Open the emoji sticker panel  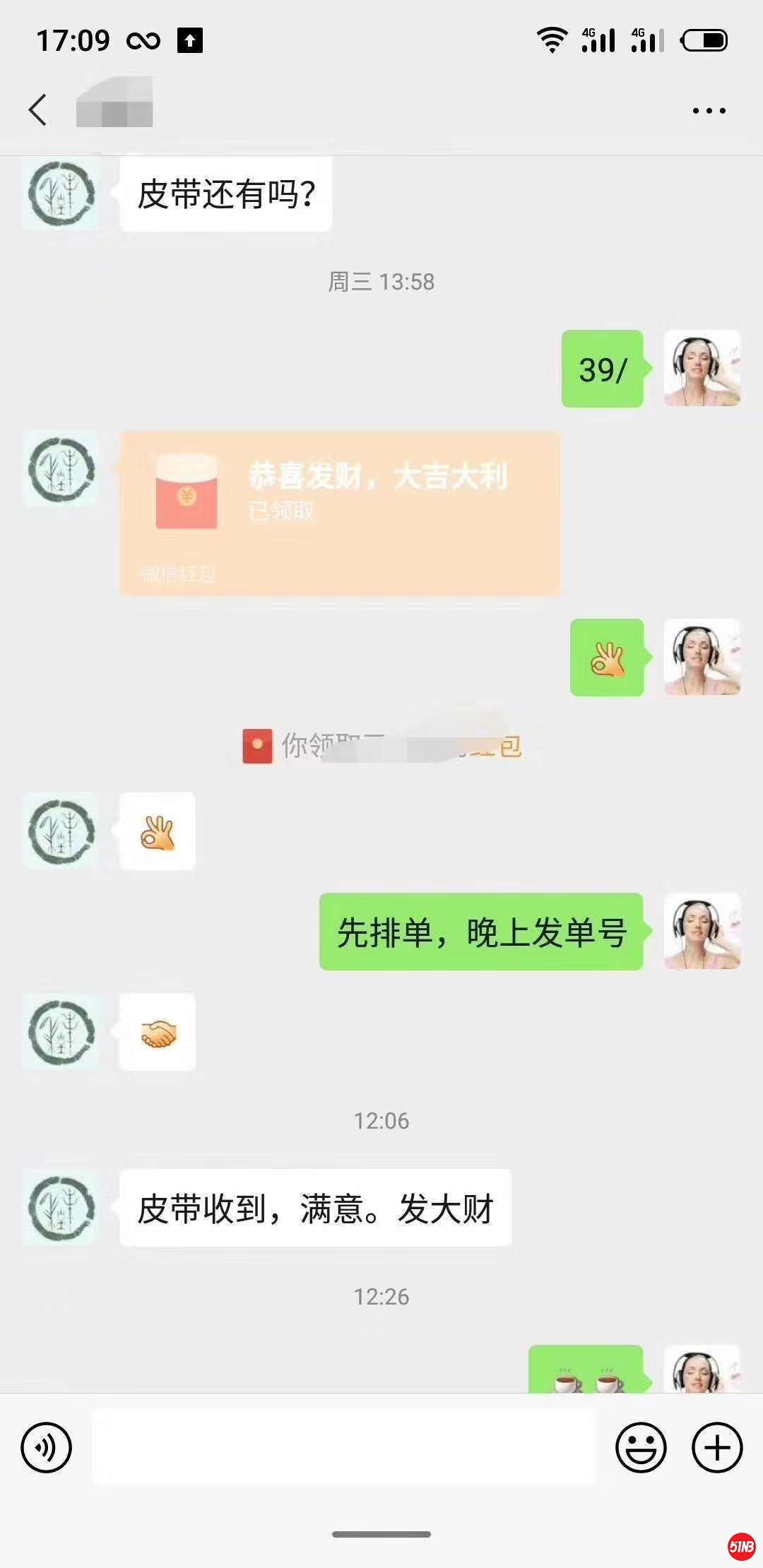pos(641,1447)
